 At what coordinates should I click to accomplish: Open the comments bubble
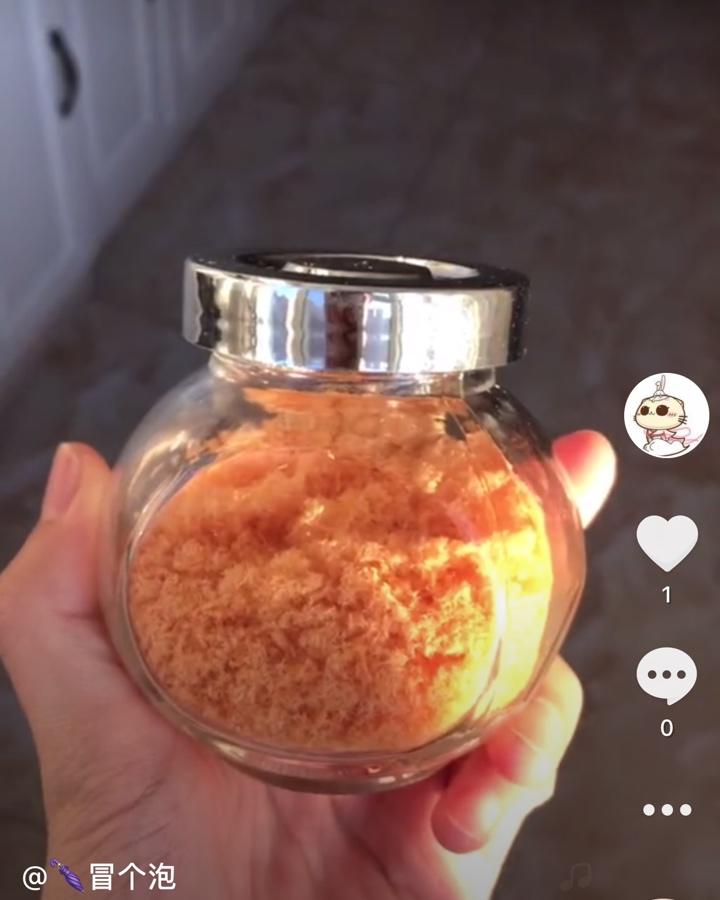tap(666, 676)
